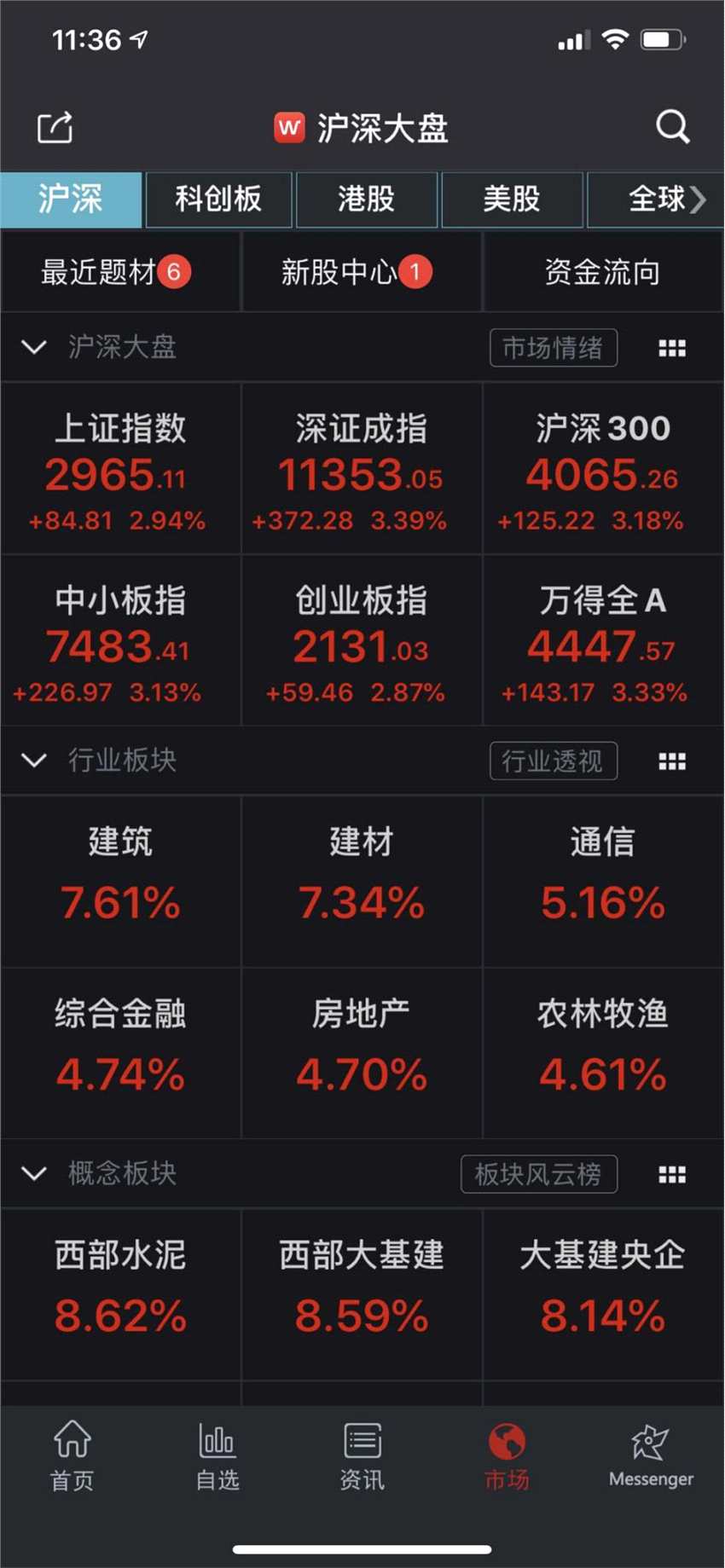
Task: Open the 建筑 sector card
Action: [120, 881]
